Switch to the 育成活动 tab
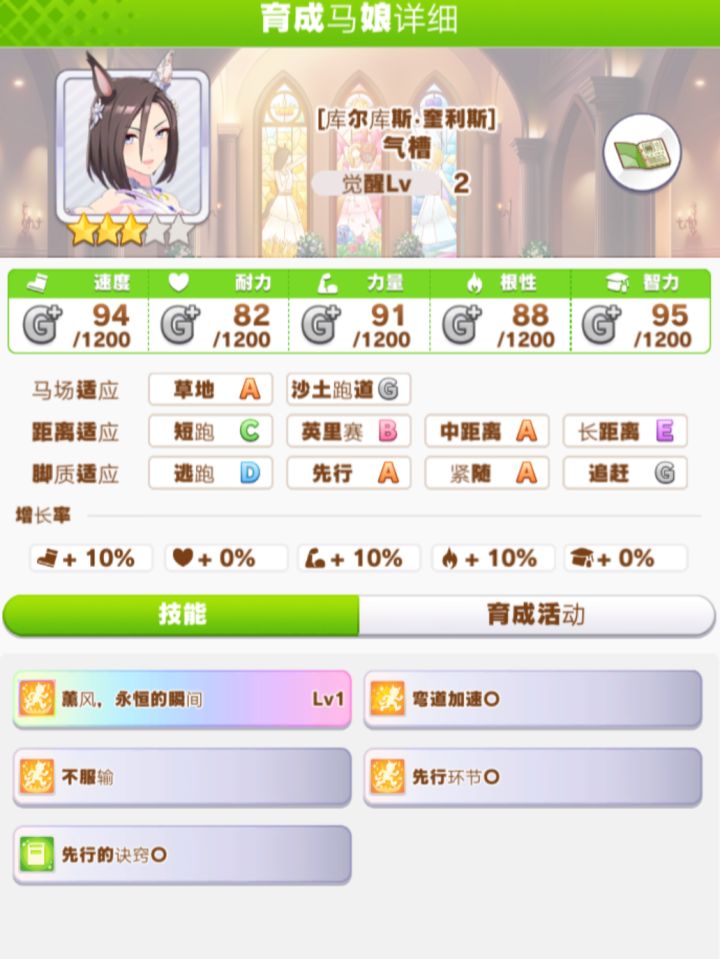The height and width of the screenshot is (959, 720). (x=540, y=615)
